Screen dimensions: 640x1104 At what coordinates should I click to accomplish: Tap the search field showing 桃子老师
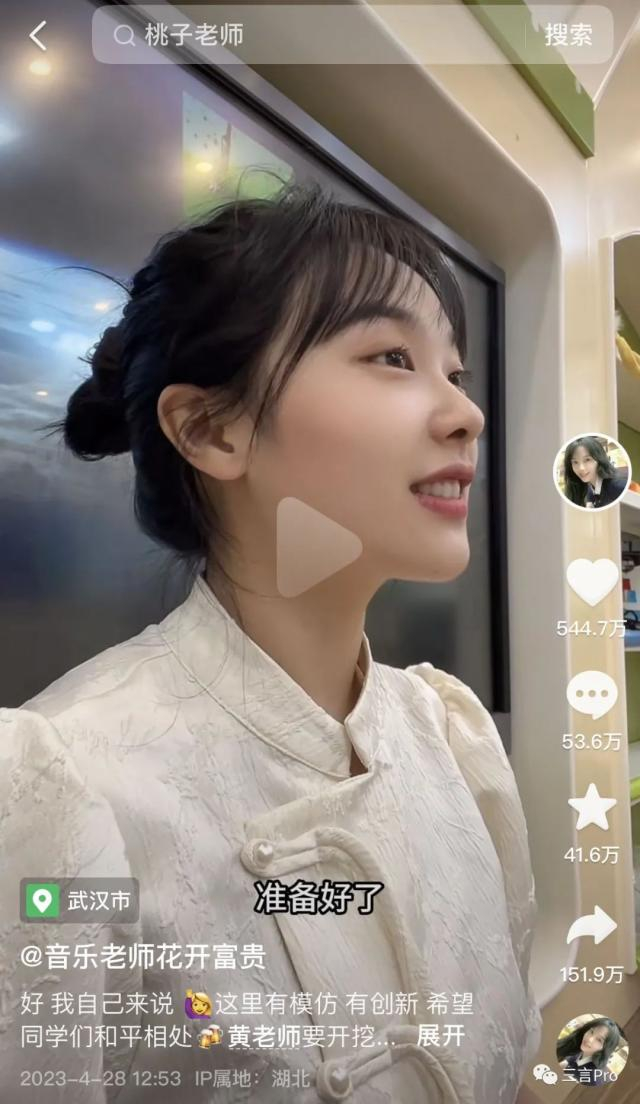coord(310,36)
